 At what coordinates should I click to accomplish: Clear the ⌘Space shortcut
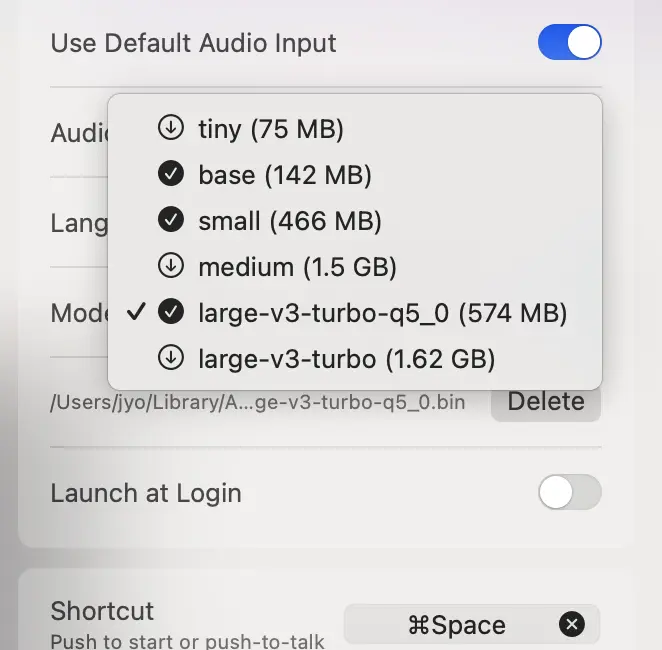point(571,625)
